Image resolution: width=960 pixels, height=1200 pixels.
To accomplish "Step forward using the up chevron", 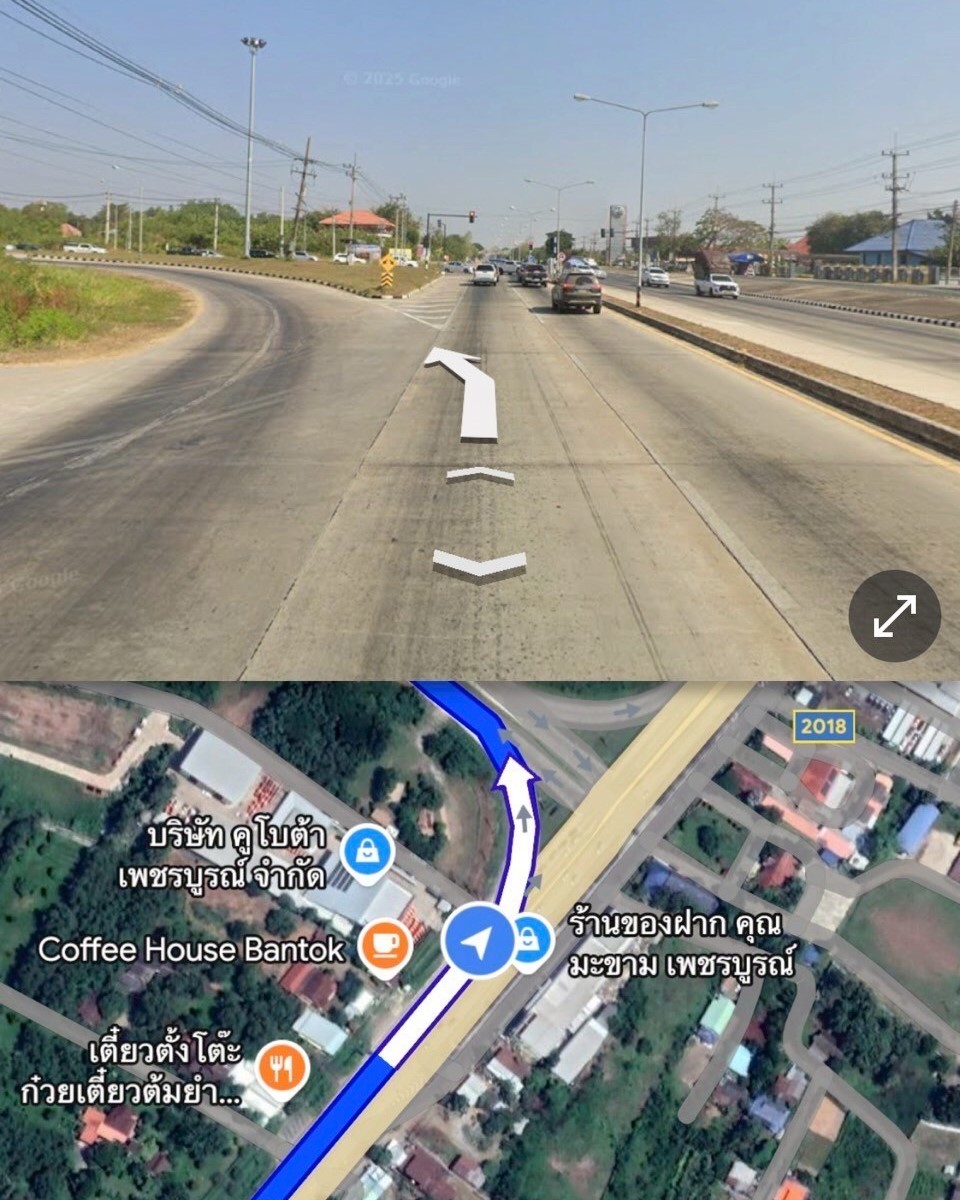I will coord(480,475).
